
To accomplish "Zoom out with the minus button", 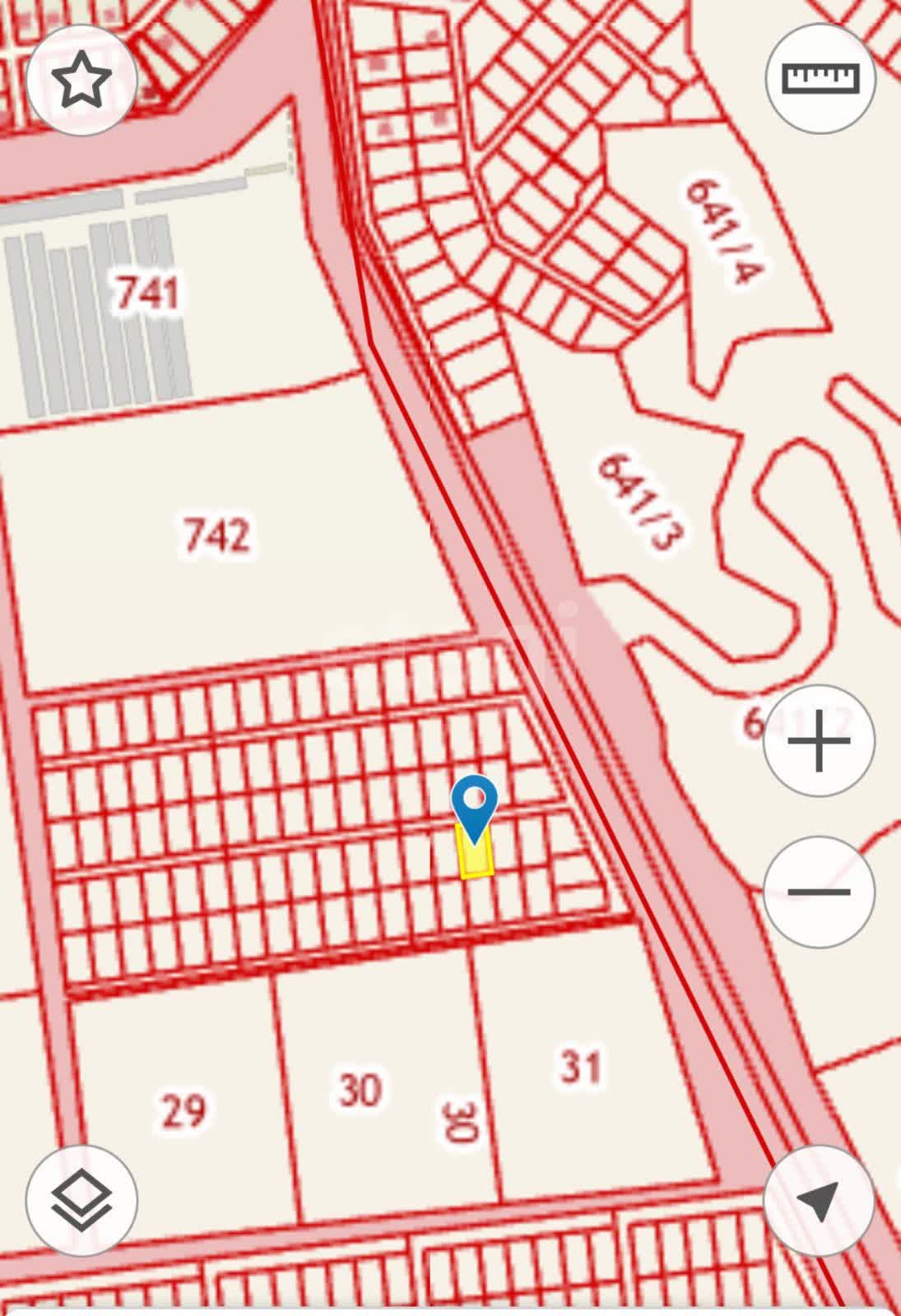I will [x=819, y=892].
